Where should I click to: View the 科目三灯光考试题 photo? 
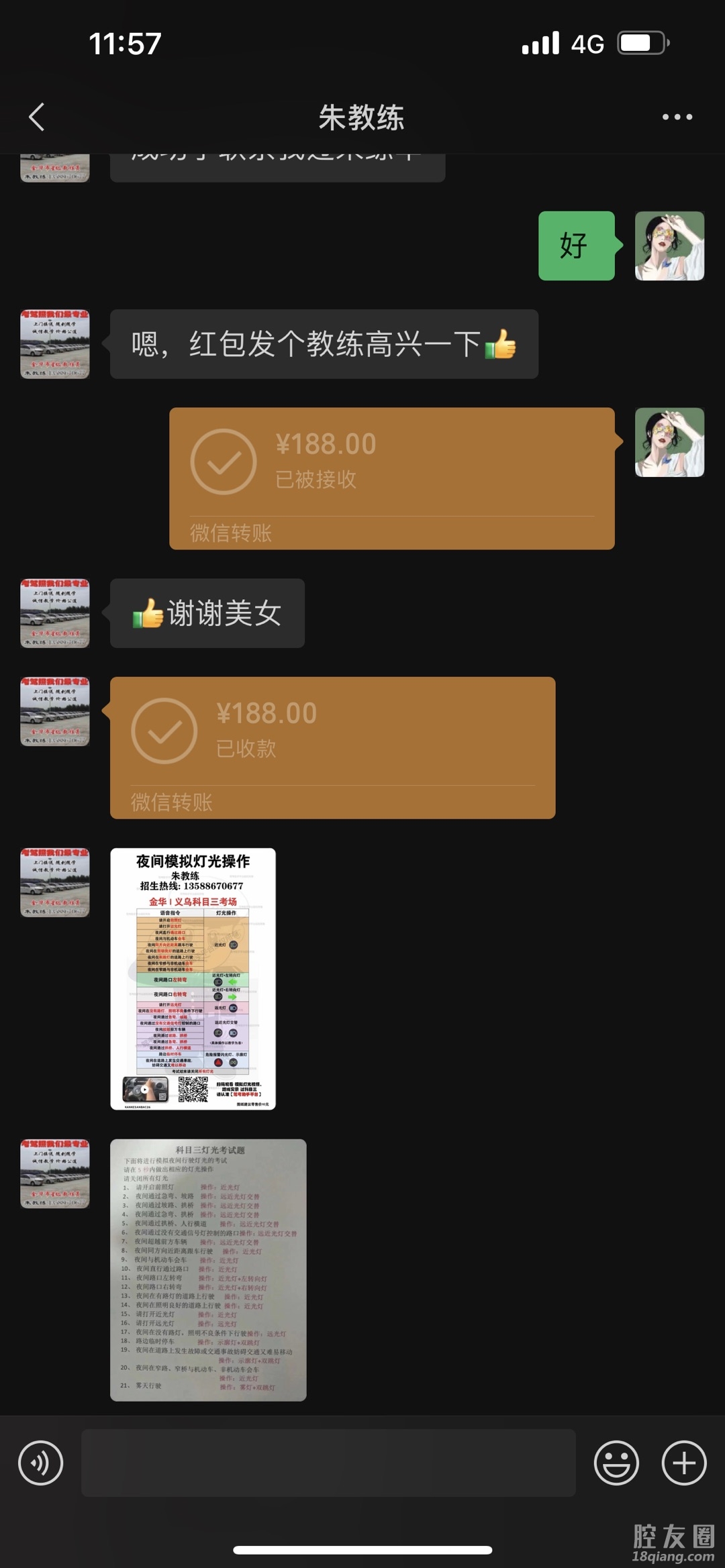(208, 1269)
